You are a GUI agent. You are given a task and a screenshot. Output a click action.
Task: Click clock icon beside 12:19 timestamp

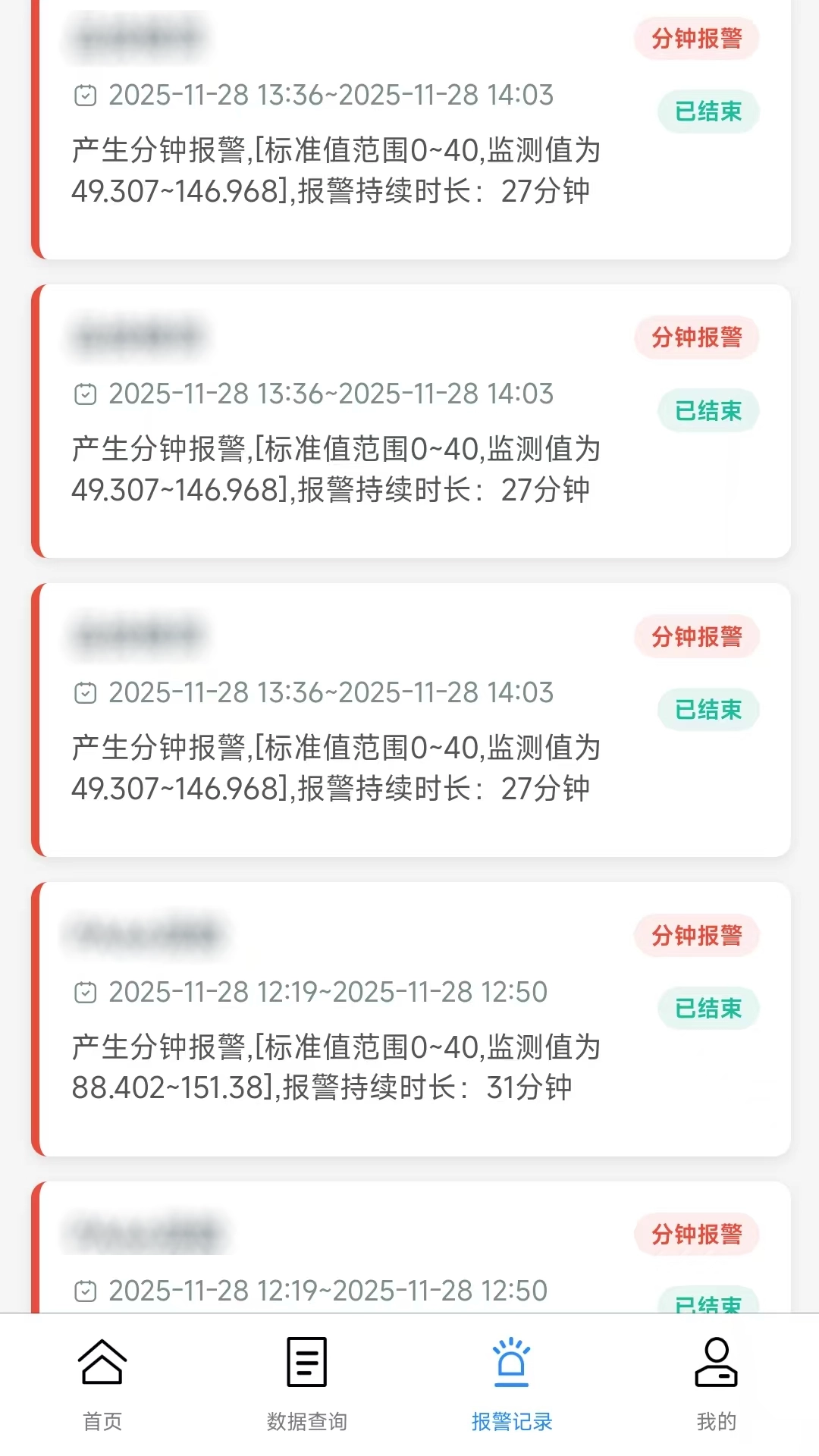coord(86,992)
